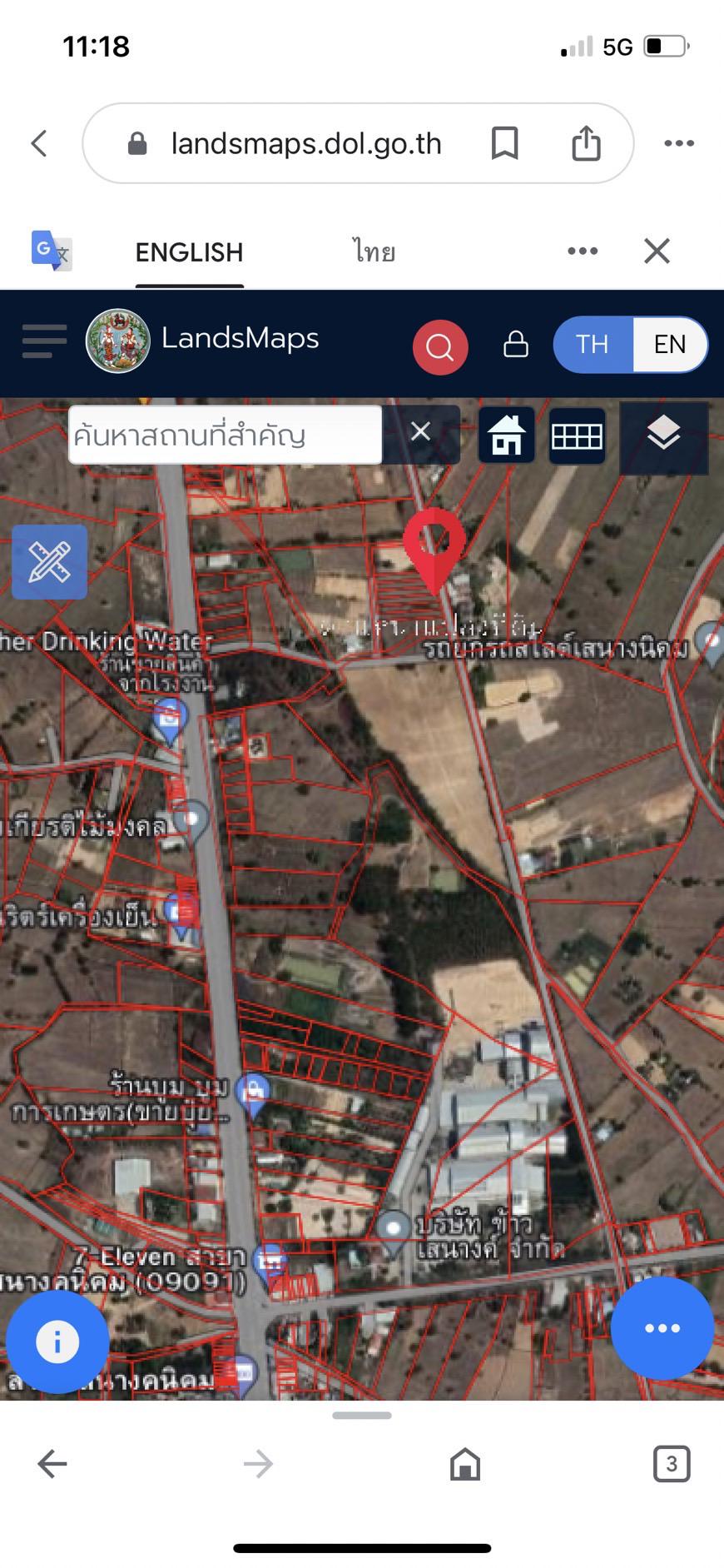Tap the house icon on map
Image resolution: width=724 pixels, height=1568 pixels.
tap(506, 435)
